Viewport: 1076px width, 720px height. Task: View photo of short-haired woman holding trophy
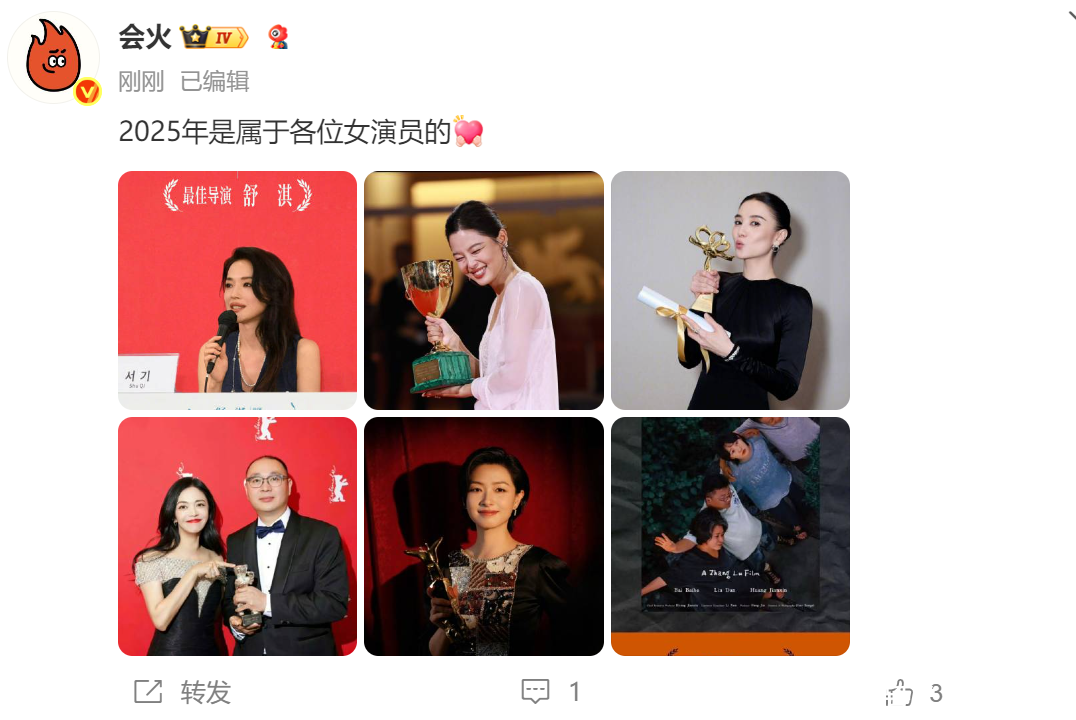click(483, 536)
